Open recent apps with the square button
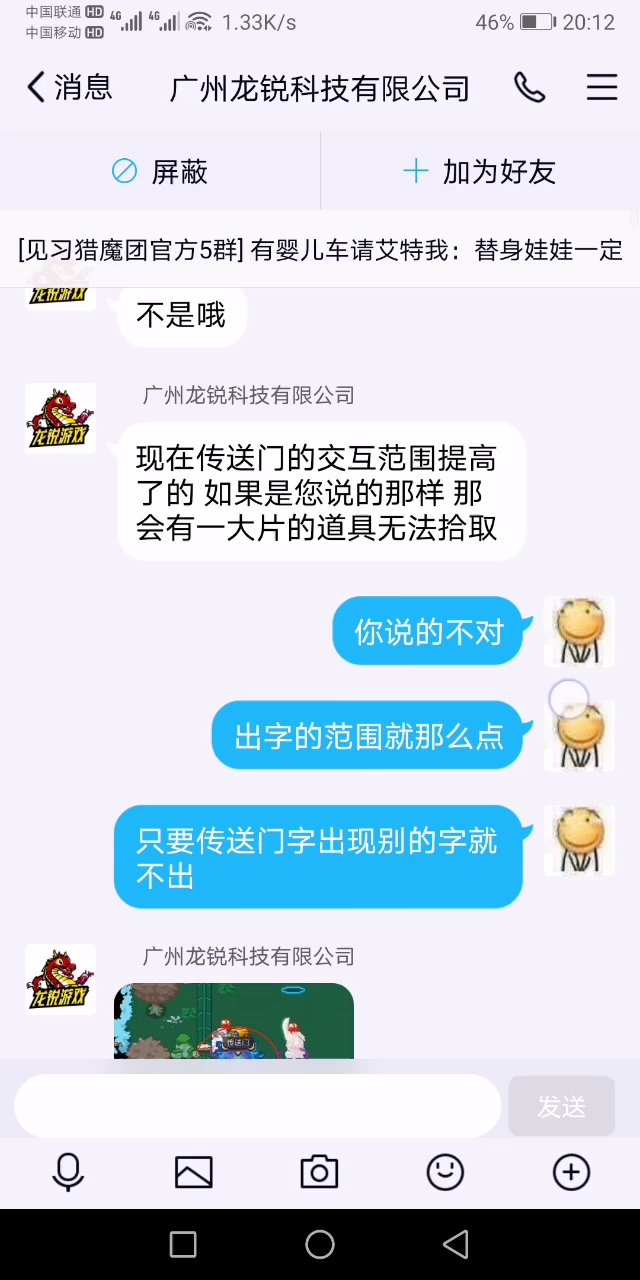This screenshot has width=640, height=1280. (183, 1244)
